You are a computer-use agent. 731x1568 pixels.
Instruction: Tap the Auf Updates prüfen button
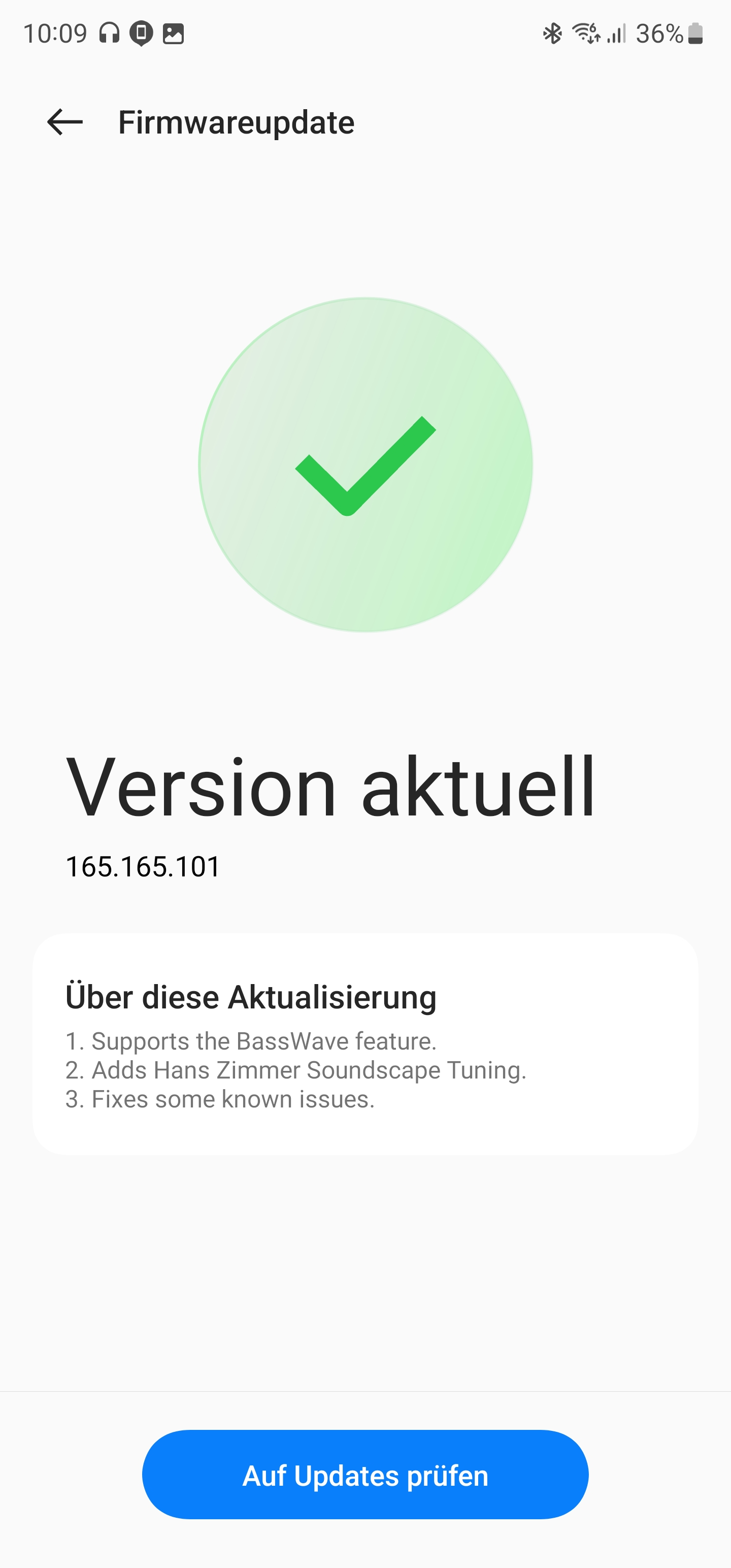pos(365,1476)
